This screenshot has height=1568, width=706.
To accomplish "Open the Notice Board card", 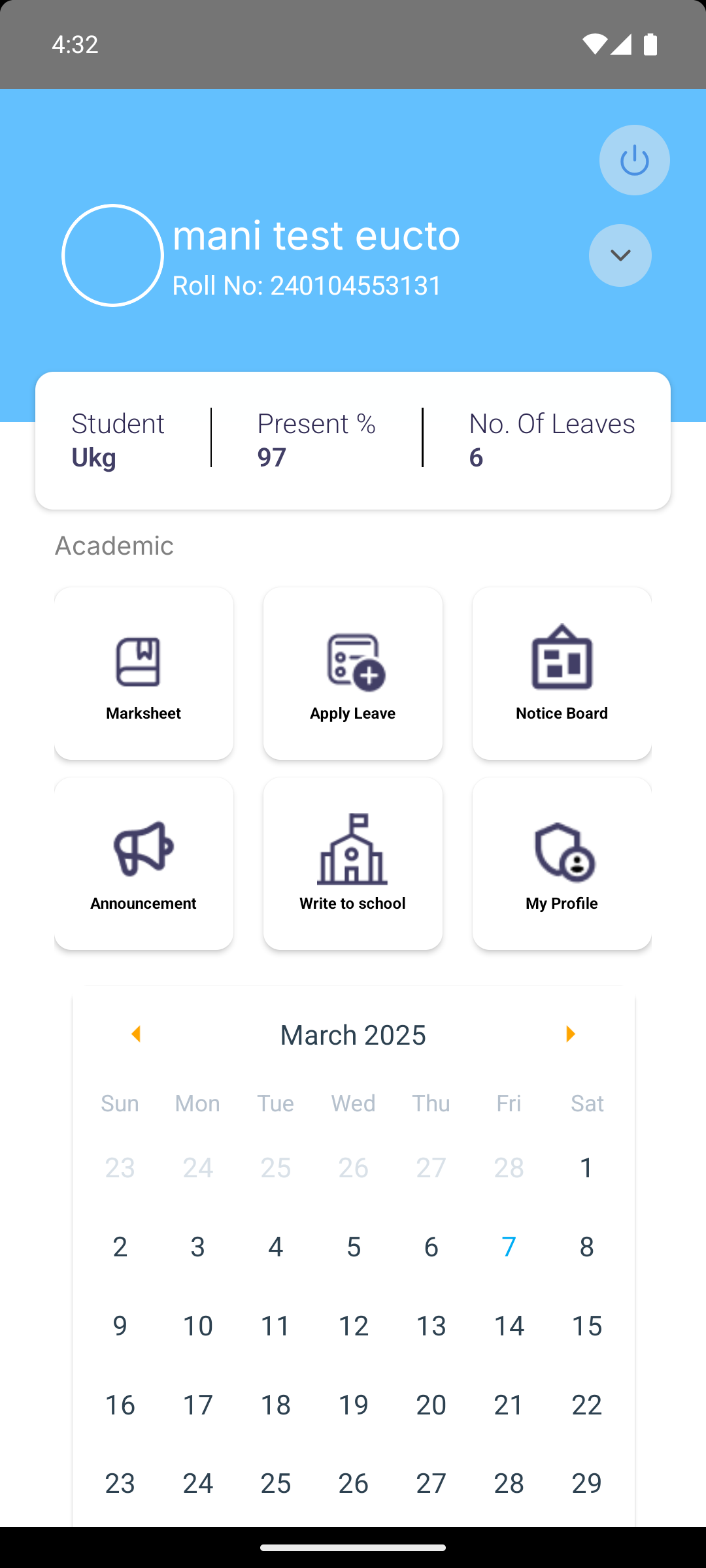I will point(562,674).
